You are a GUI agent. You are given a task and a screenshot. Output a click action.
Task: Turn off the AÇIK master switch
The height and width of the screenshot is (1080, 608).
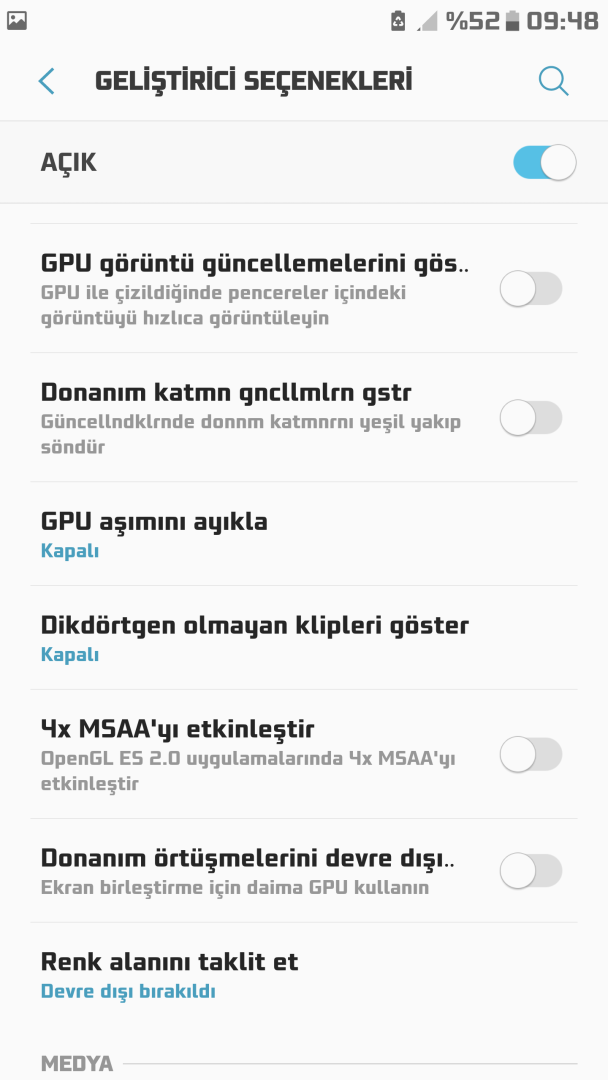point(544,163)
